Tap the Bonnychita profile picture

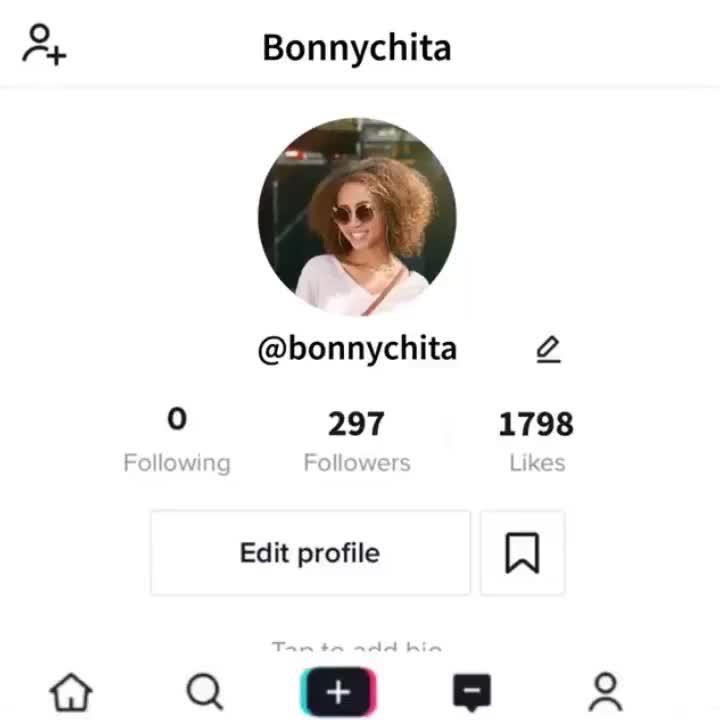[x=357, y=217]
